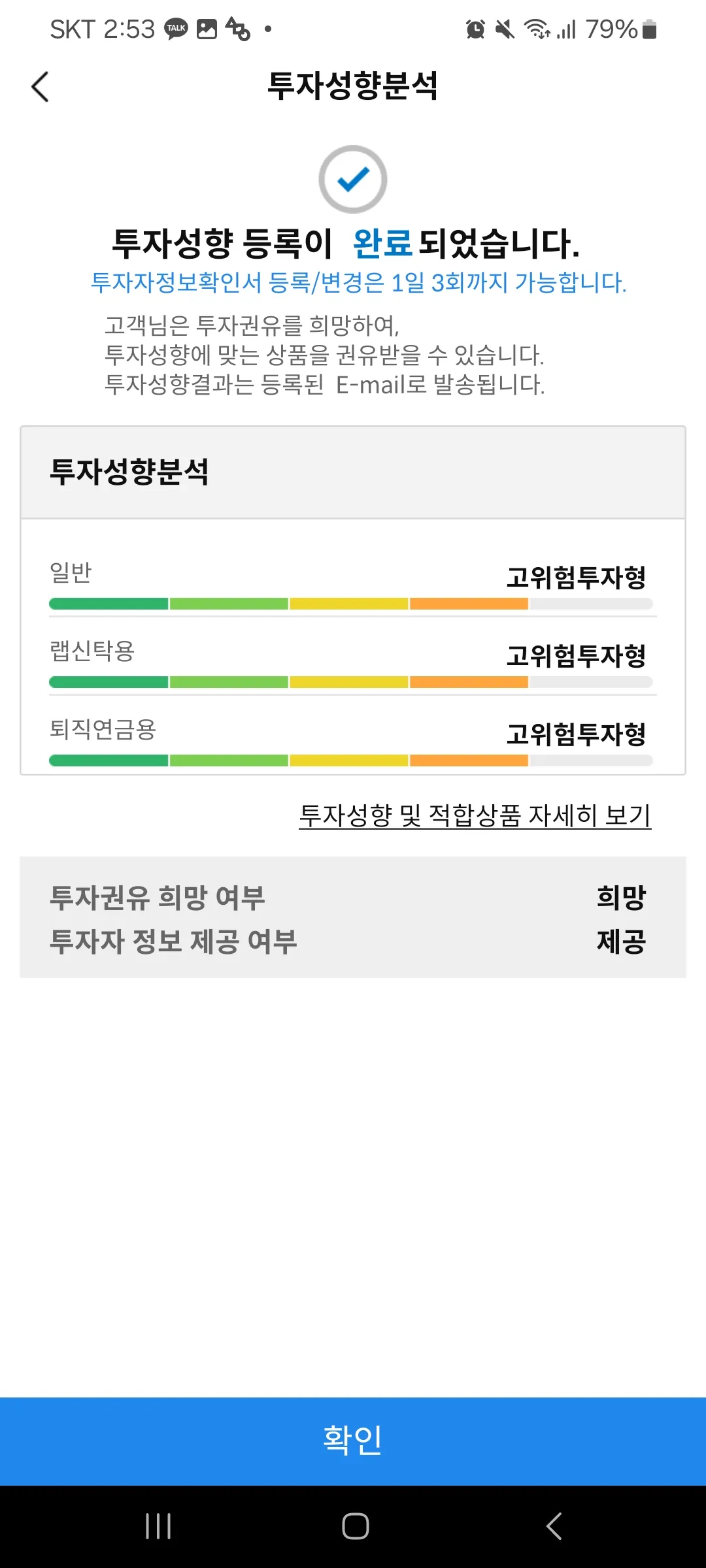Select the 희망 value for 투자권유 희망 여부
Image resolution: width=706 pixels, height=1568 pixels.
(620, 898)
